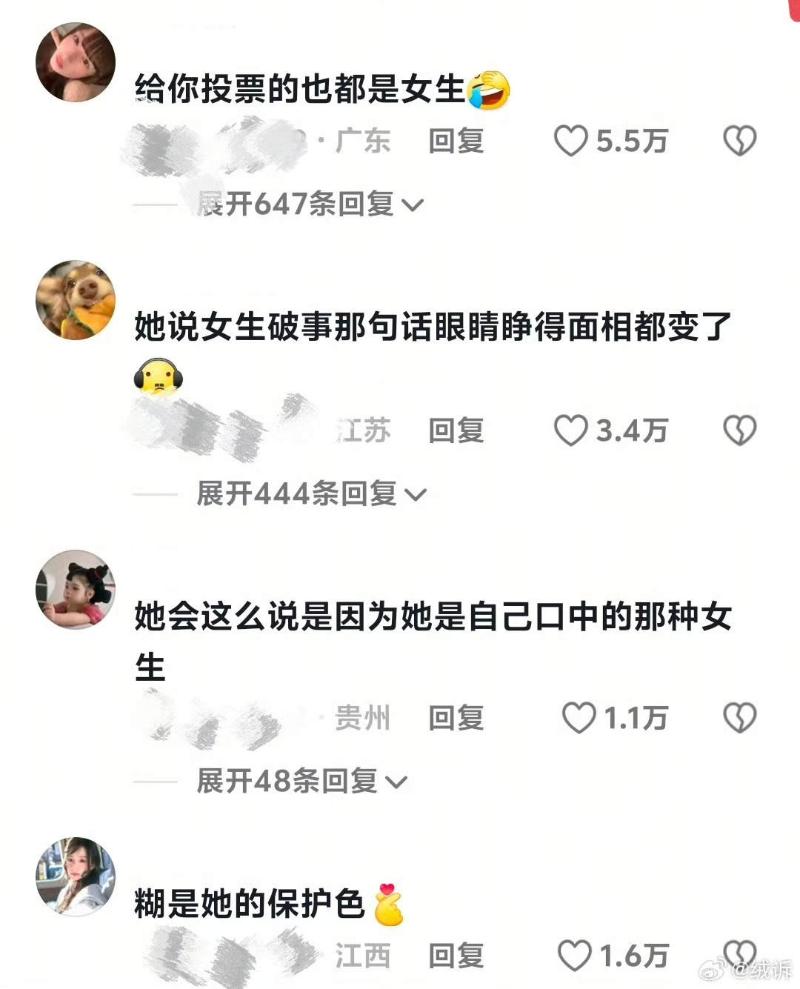This screenshot has width=800, height=989.
Task: Like the comment with 3.4万 likes
Action: click(571, 431)
